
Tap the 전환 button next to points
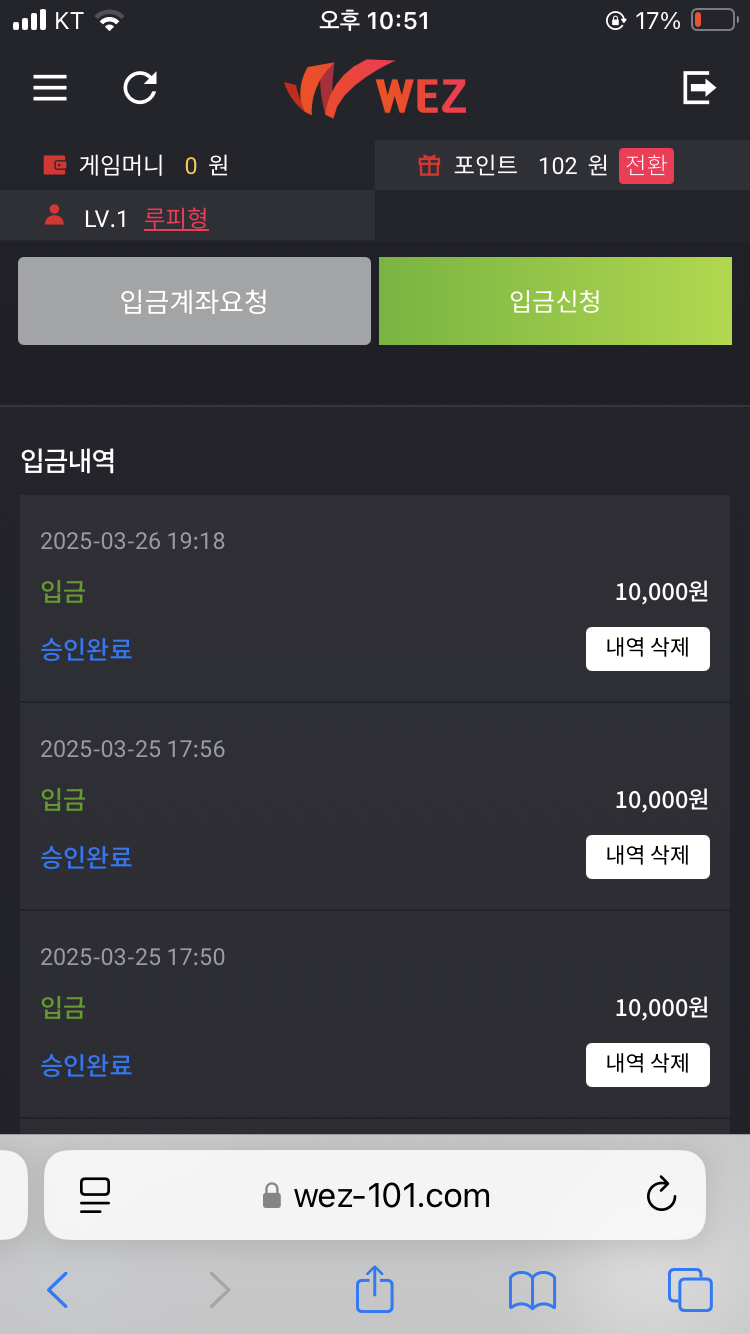(646, 165)
